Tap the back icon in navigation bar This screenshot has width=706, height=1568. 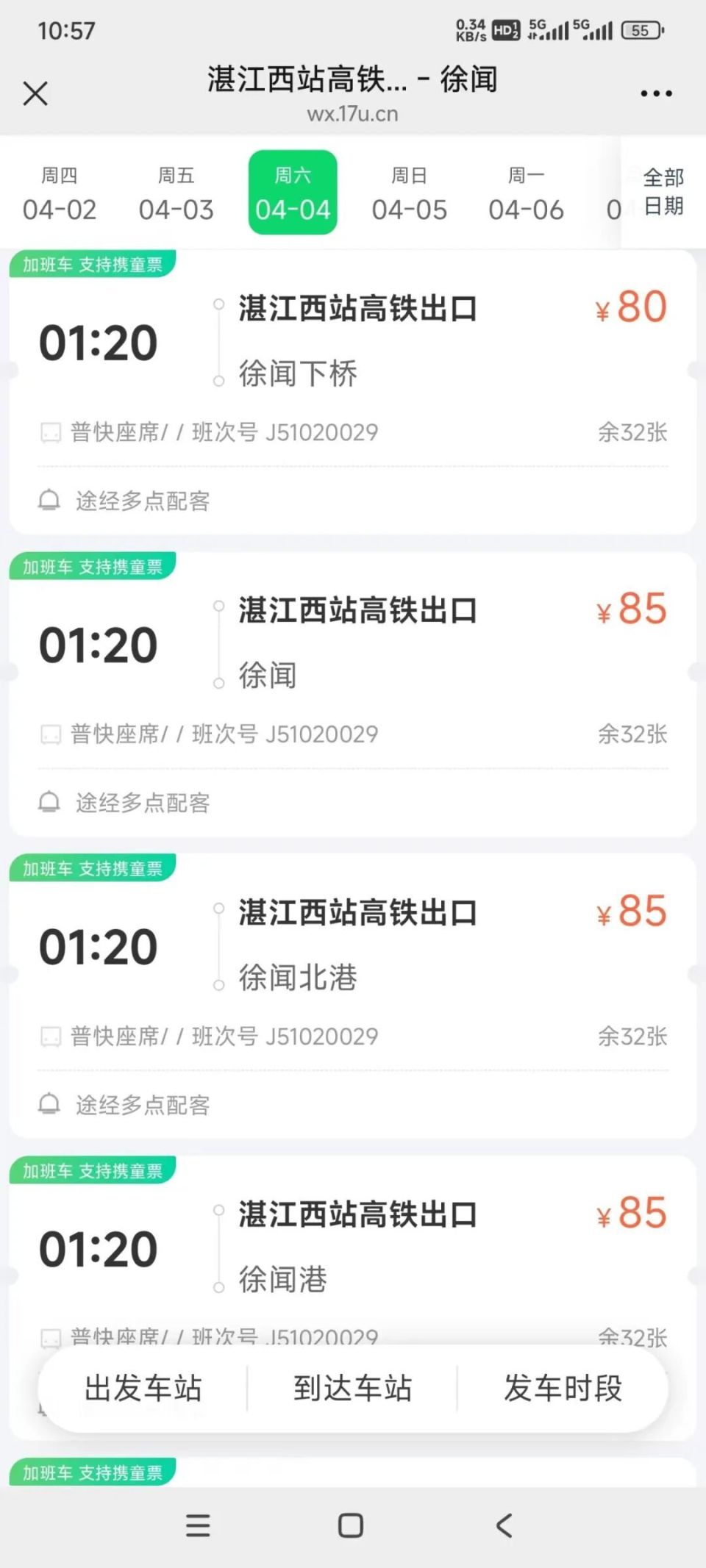[504, 1526]
